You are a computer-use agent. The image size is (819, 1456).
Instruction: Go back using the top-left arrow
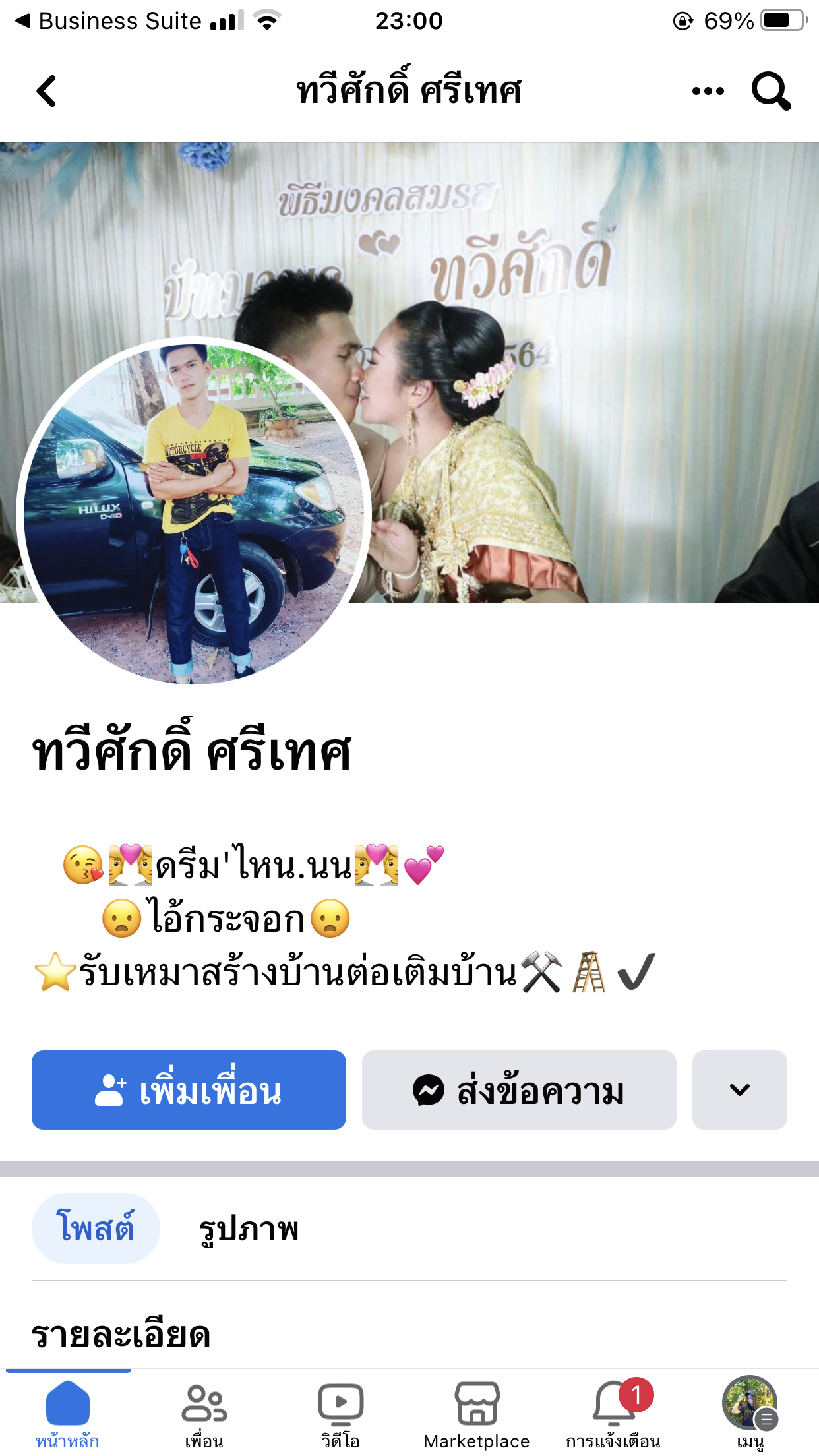46,91
